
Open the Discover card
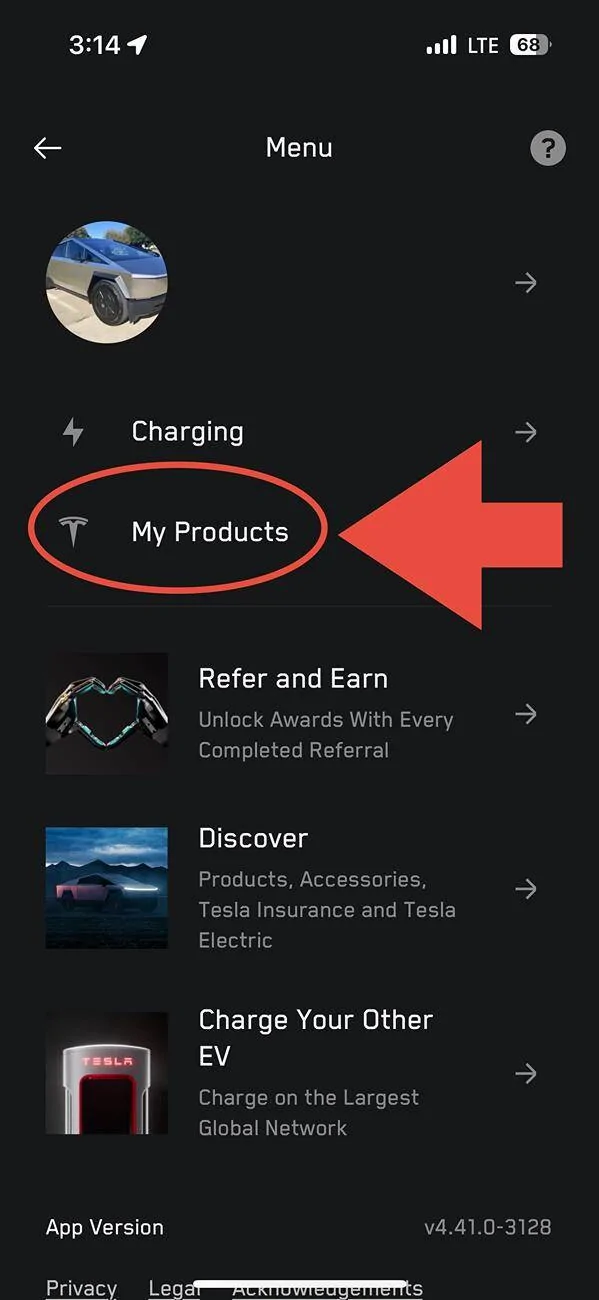pyautogui.click(x=299, y=888)
